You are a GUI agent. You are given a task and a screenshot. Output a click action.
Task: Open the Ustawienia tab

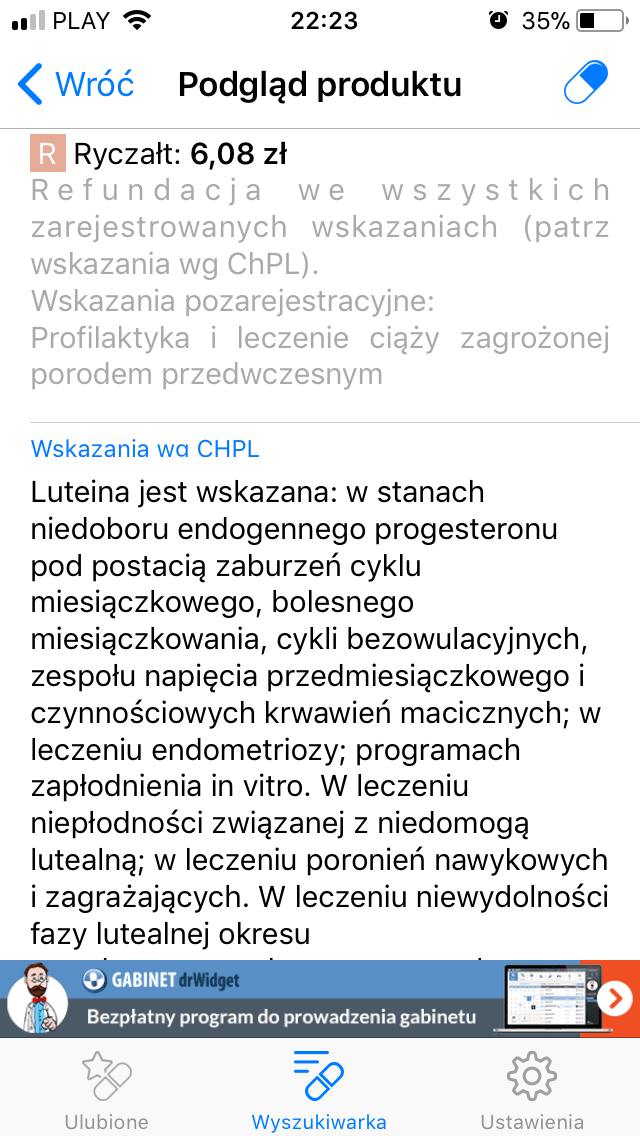point(532,1090)
